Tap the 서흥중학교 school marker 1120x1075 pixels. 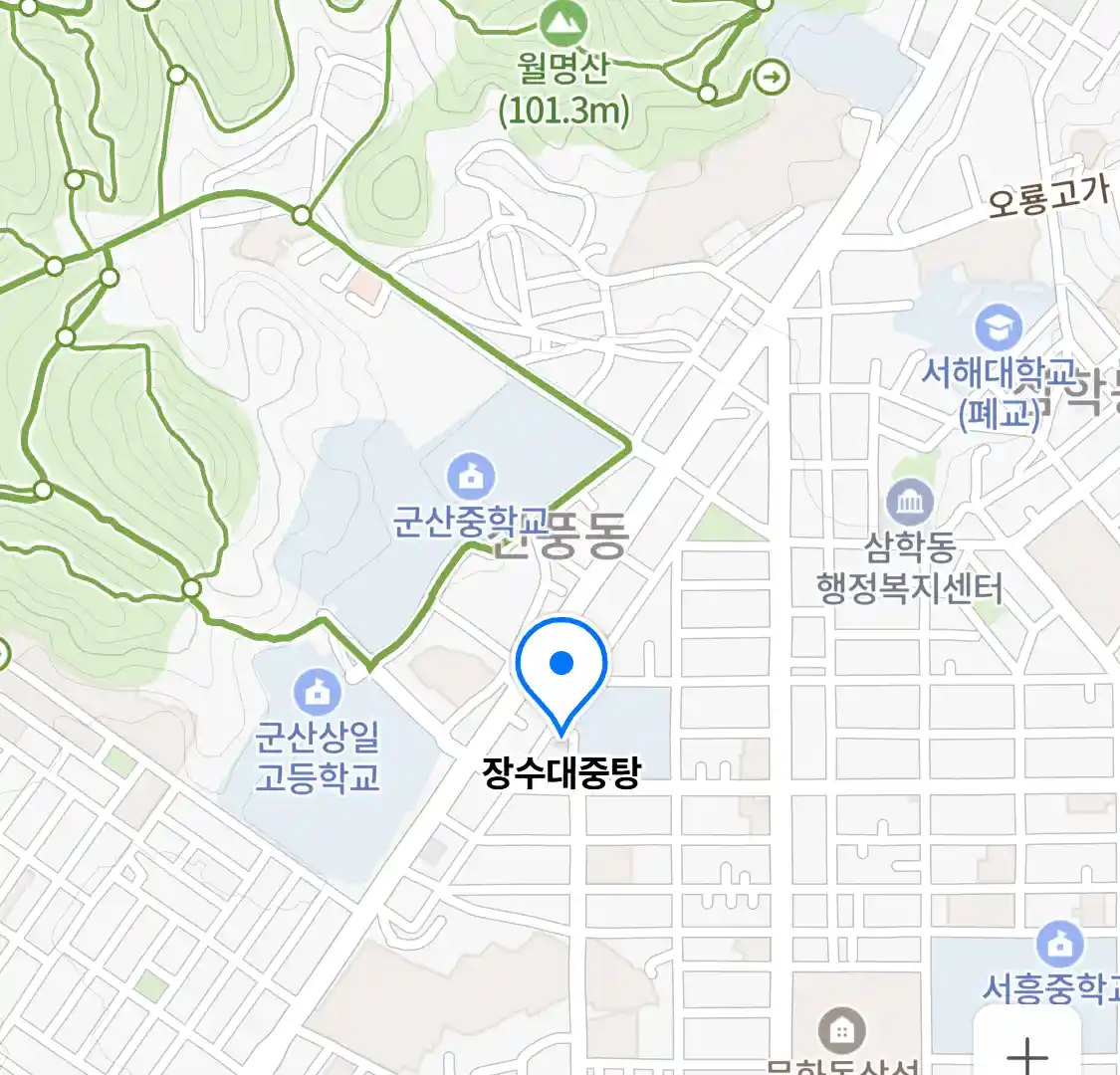click(1058, 945)
